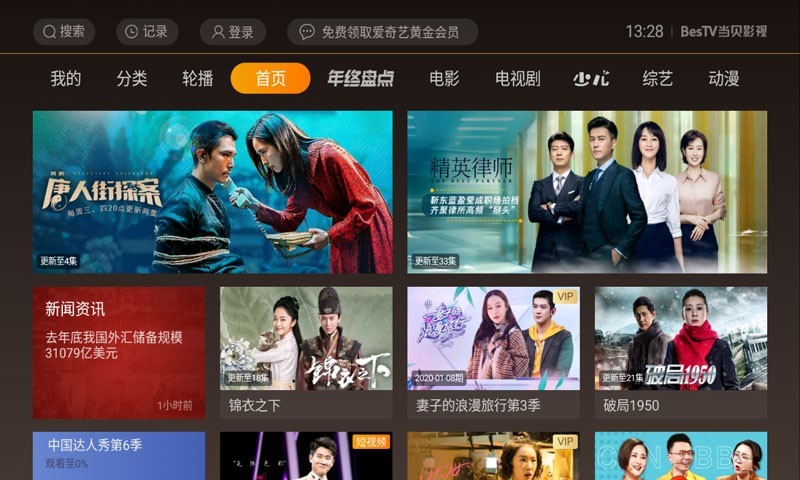Claim the free 爱奇艺黄金会员 offer
The height and width of the screenshot is (480, 800).
[x=382, y=32]
